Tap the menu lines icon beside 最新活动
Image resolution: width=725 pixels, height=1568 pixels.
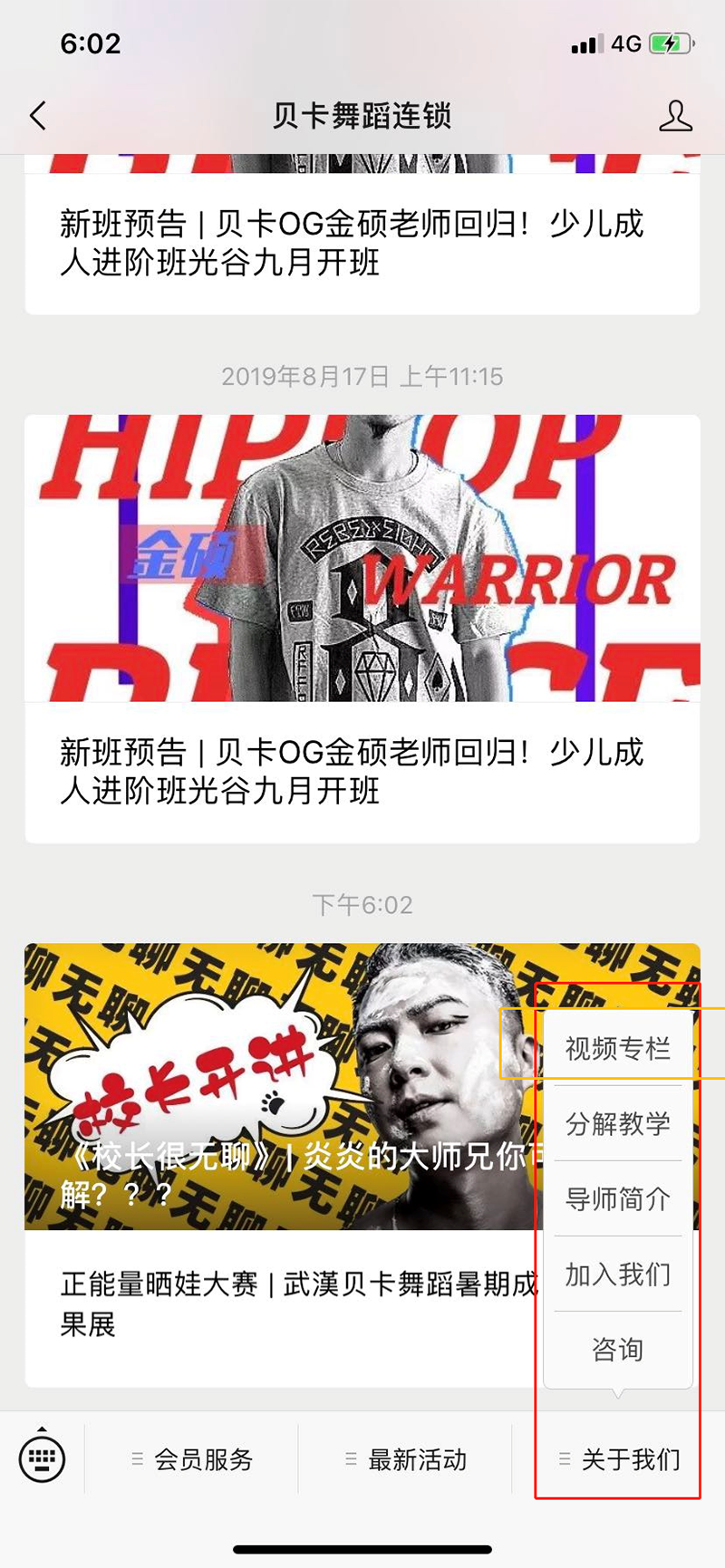click(x=349, y=1458)
